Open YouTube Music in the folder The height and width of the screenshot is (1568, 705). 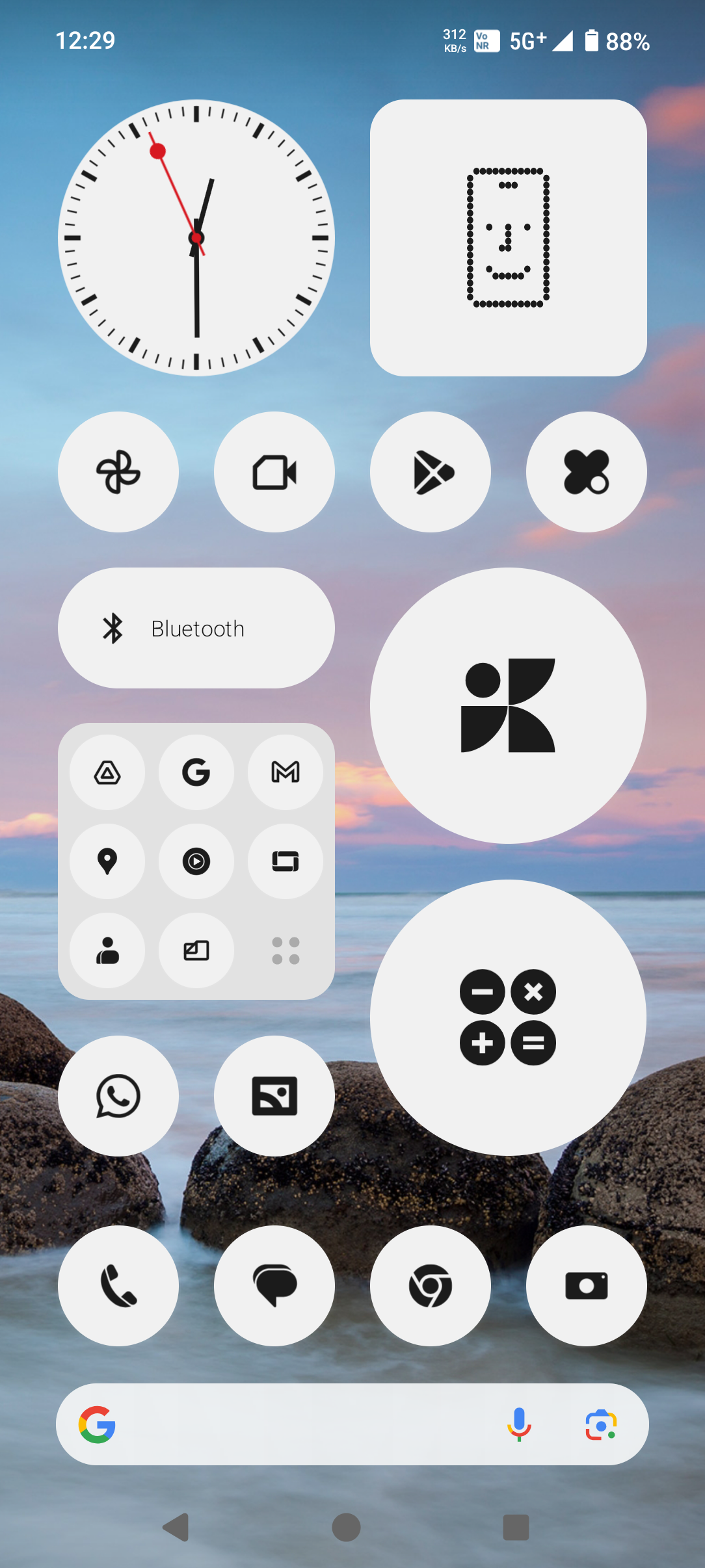(196, 861)
